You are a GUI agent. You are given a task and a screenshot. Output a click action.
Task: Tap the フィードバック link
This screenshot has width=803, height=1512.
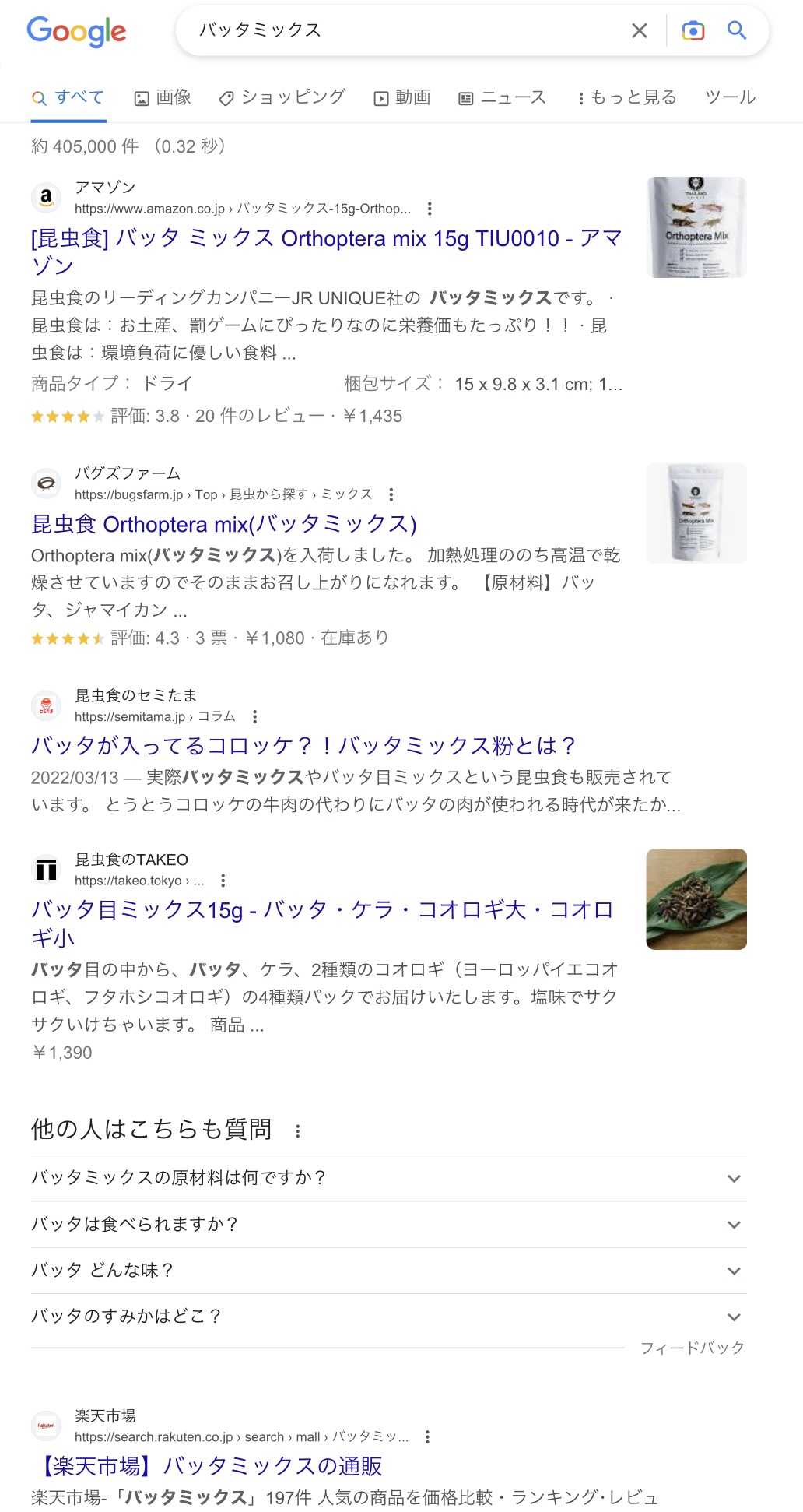(692, 1348)
